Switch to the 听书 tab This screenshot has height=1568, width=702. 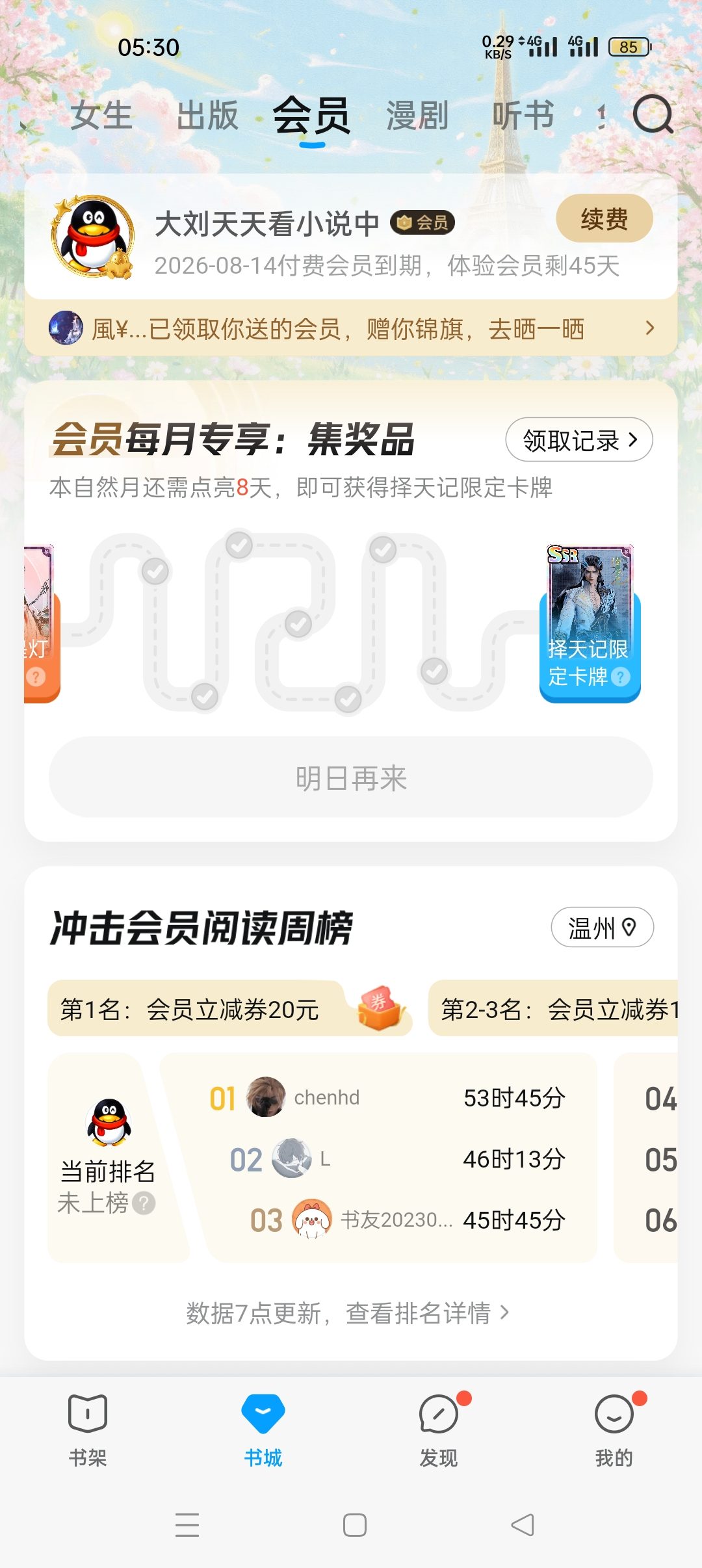click(523, 116)
